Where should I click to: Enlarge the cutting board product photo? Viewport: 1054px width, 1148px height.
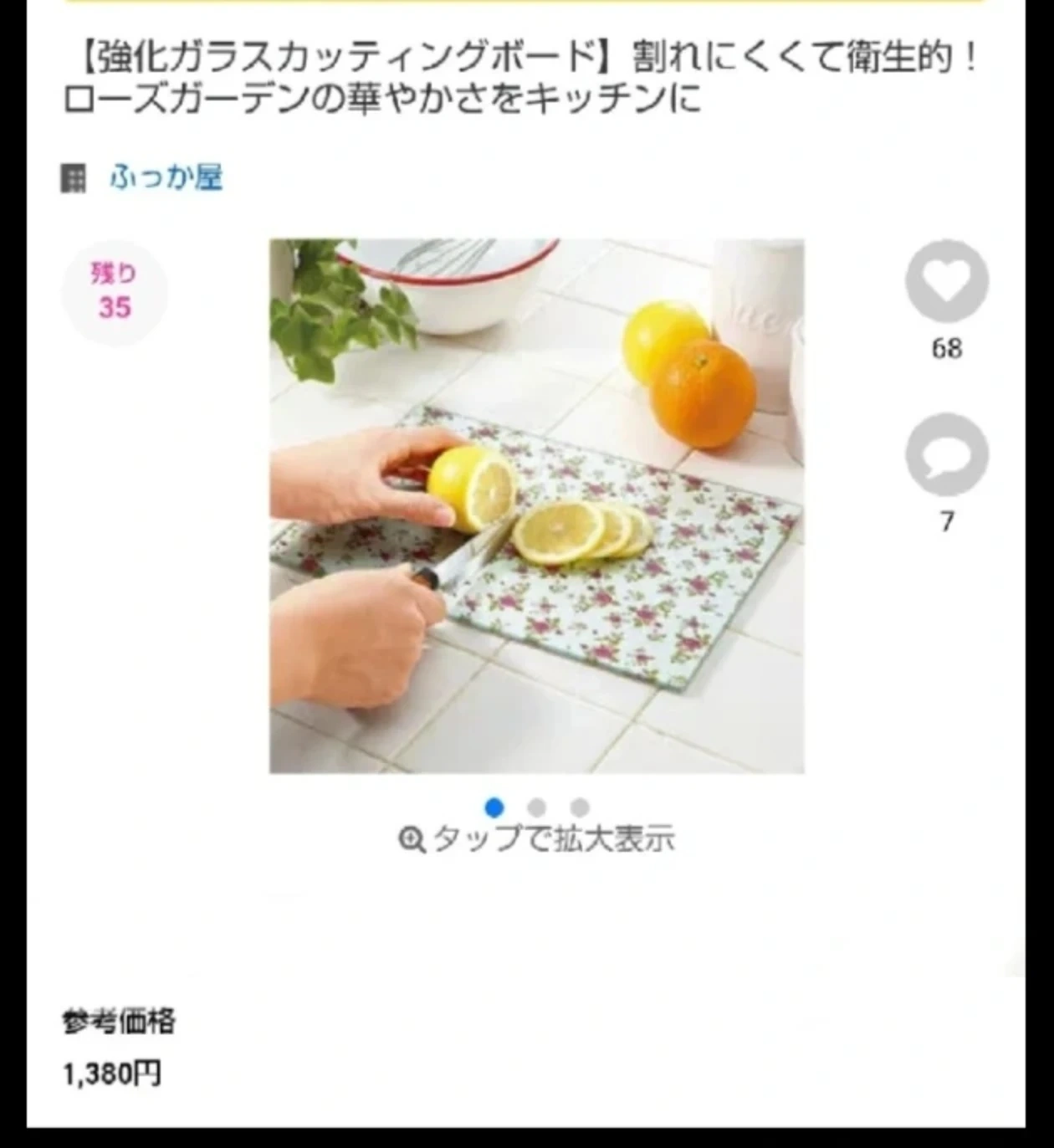[536, 506]
